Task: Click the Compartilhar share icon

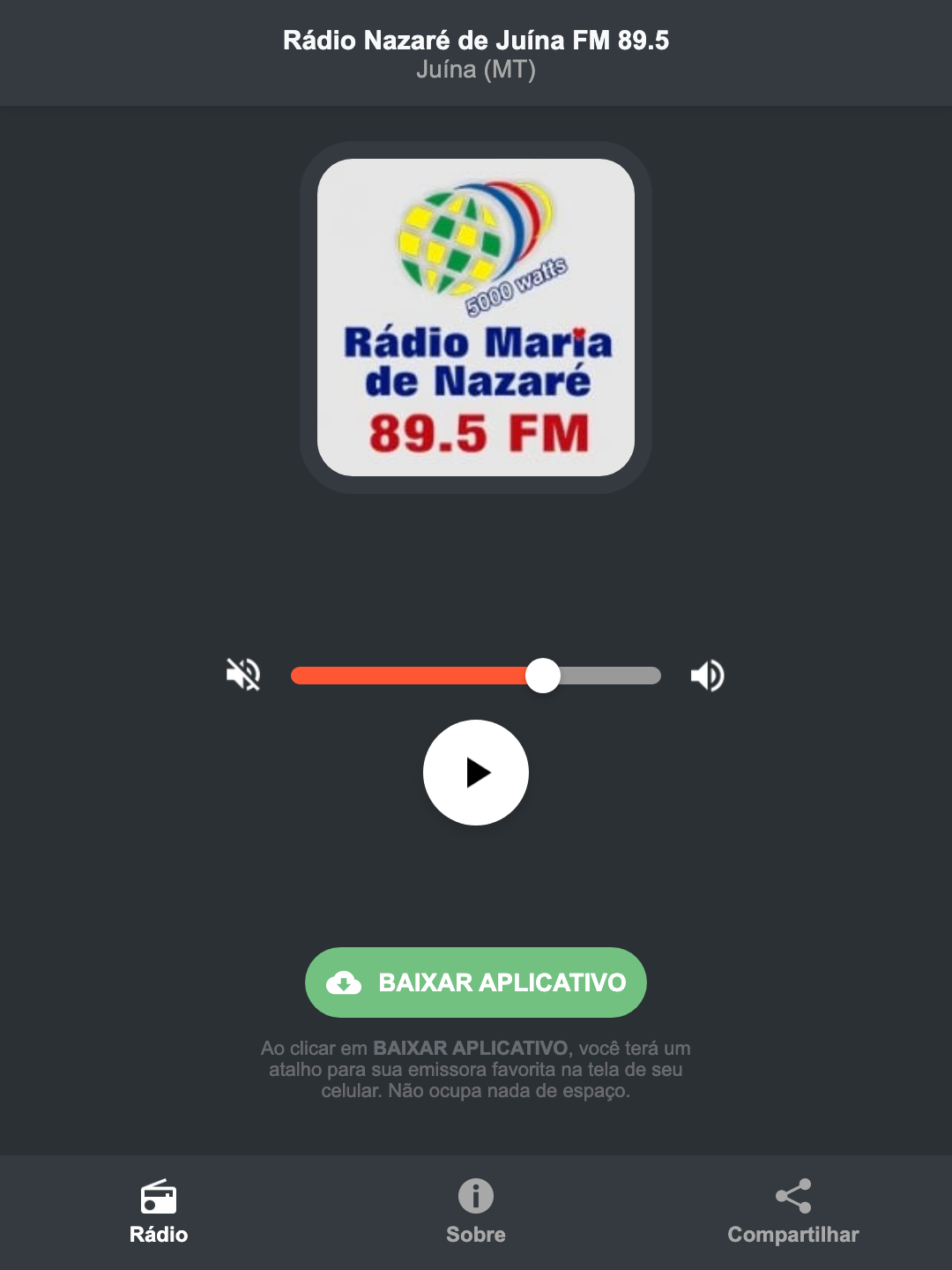Action: 792,1195
